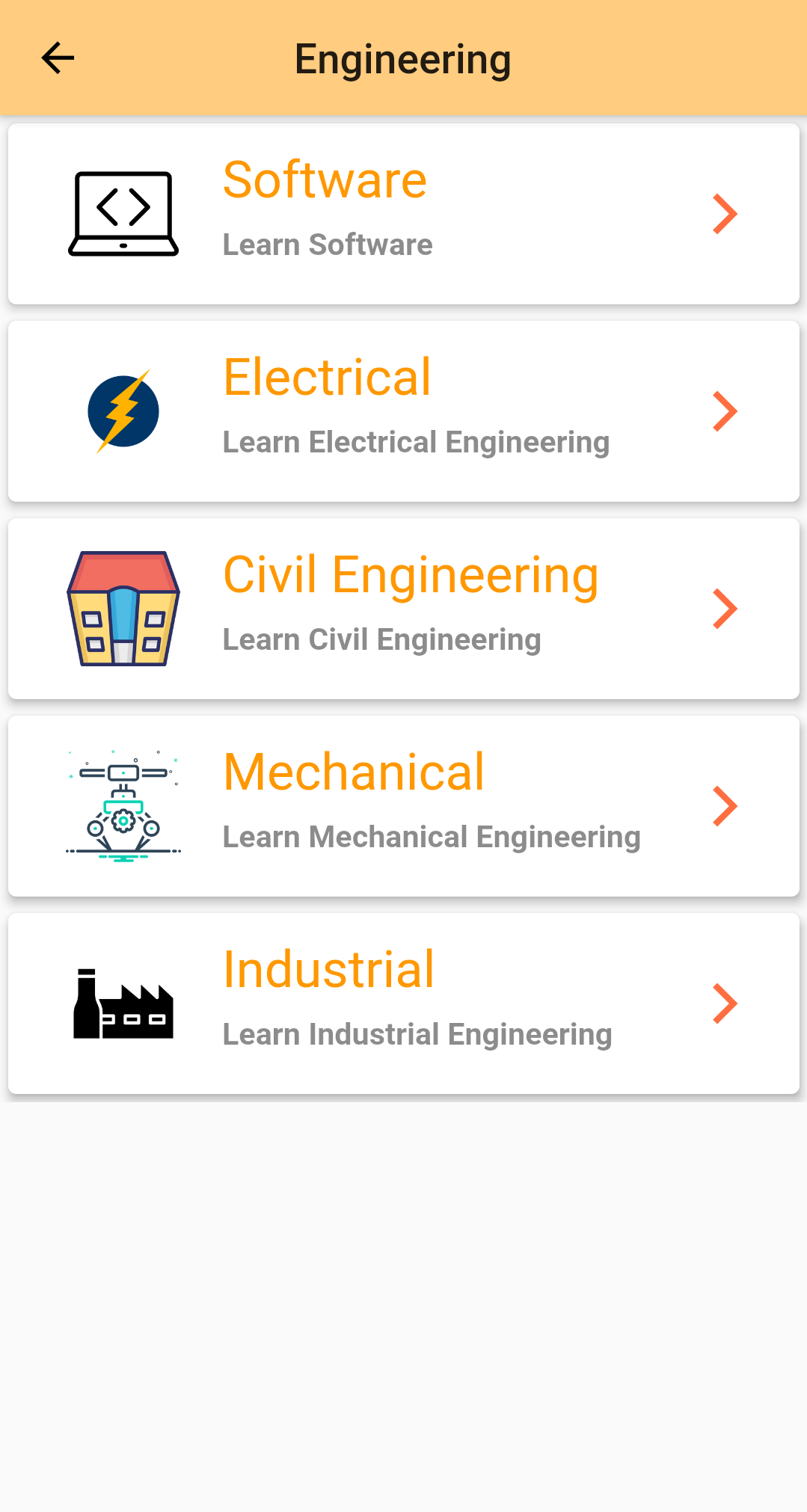
Task: Select the Industrial factory icon
Action: coord(123,1003)
